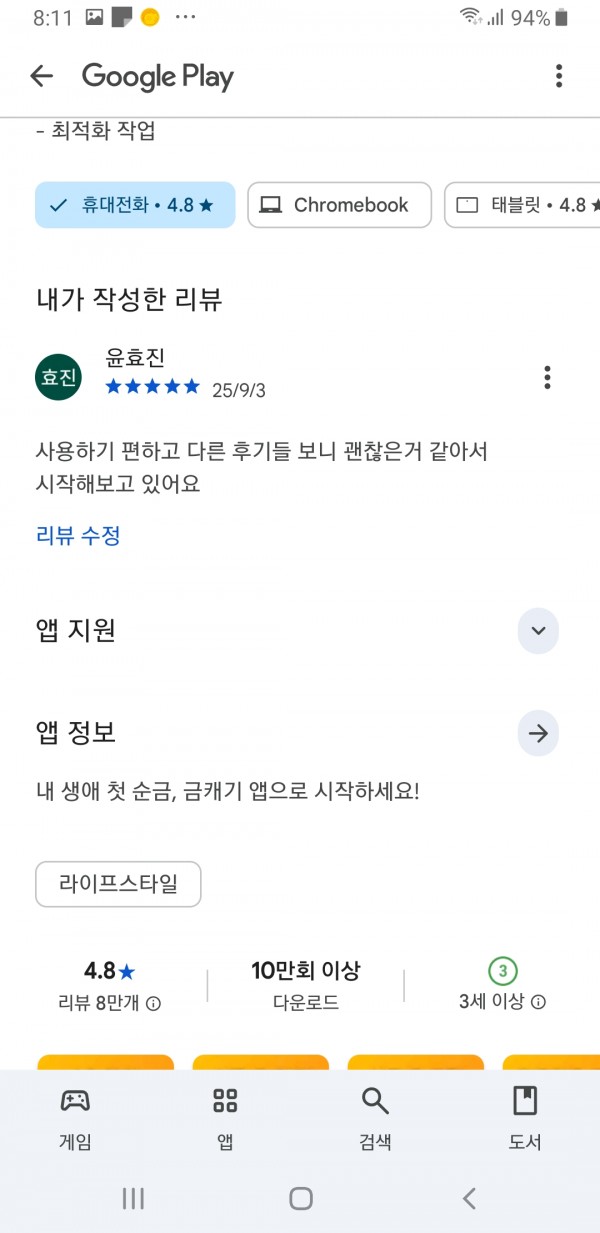Tap the system home button
Viewport: 600px width, 1233px height.
coord(300,1198)
